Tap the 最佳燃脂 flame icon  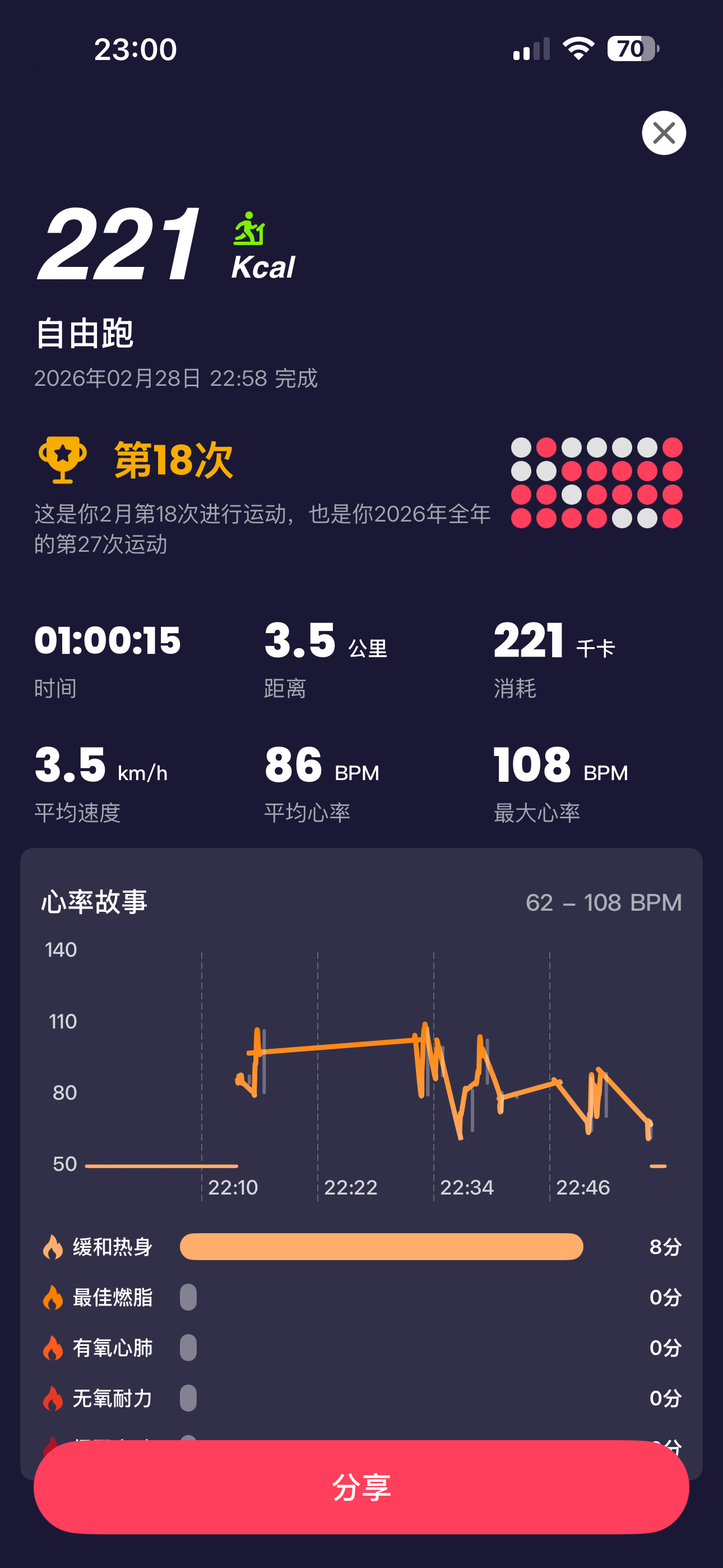point(54,1297)
